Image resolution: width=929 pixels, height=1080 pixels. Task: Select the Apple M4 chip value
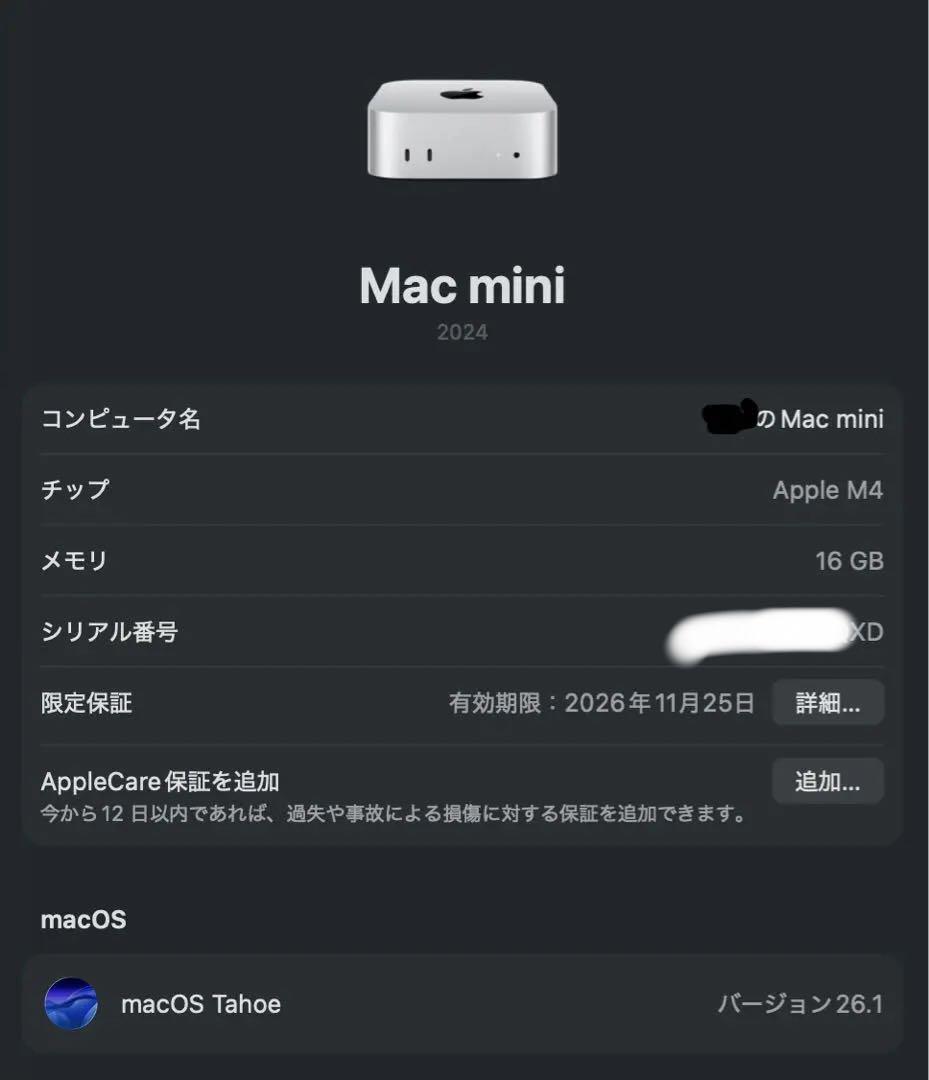click(827, 490)
